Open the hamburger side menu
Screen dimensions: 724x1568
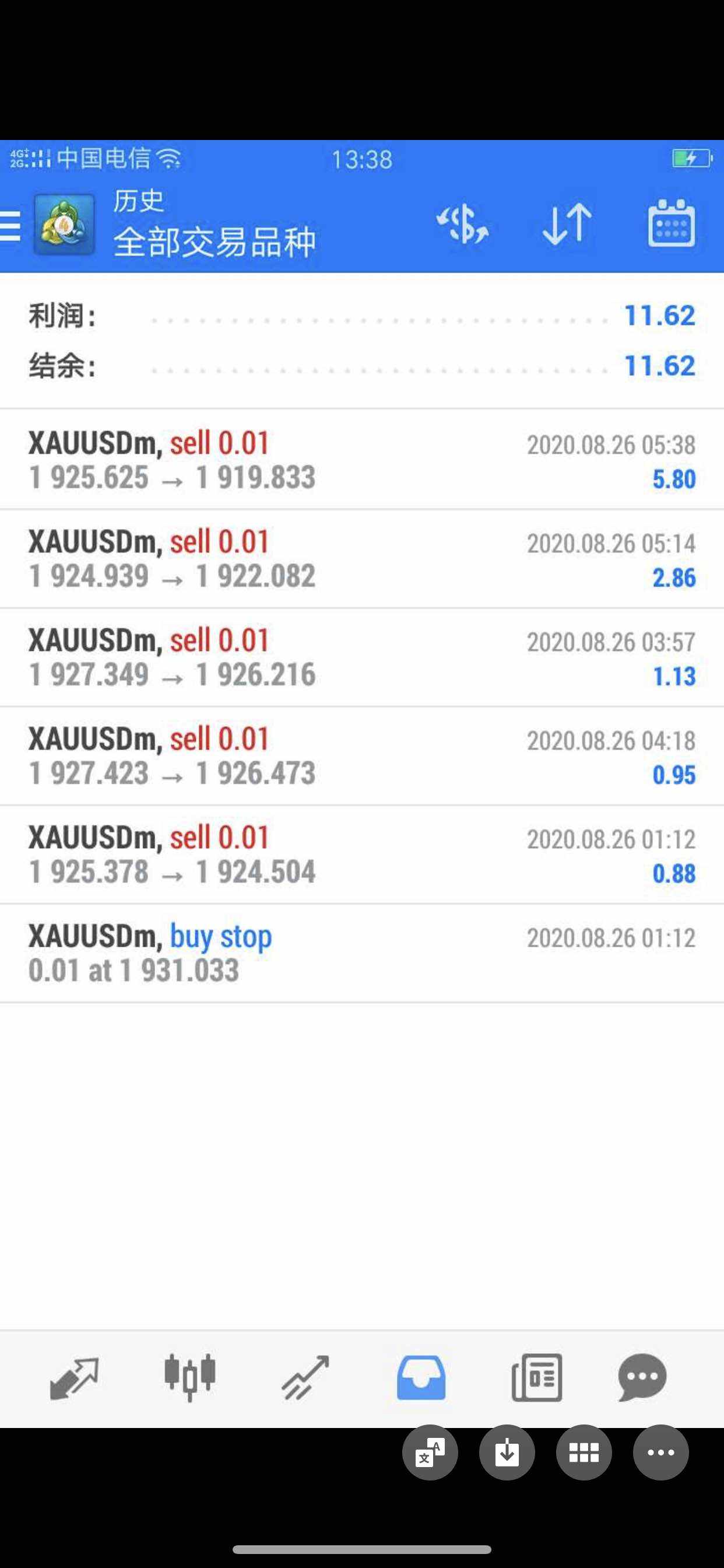tap(11, 226)
